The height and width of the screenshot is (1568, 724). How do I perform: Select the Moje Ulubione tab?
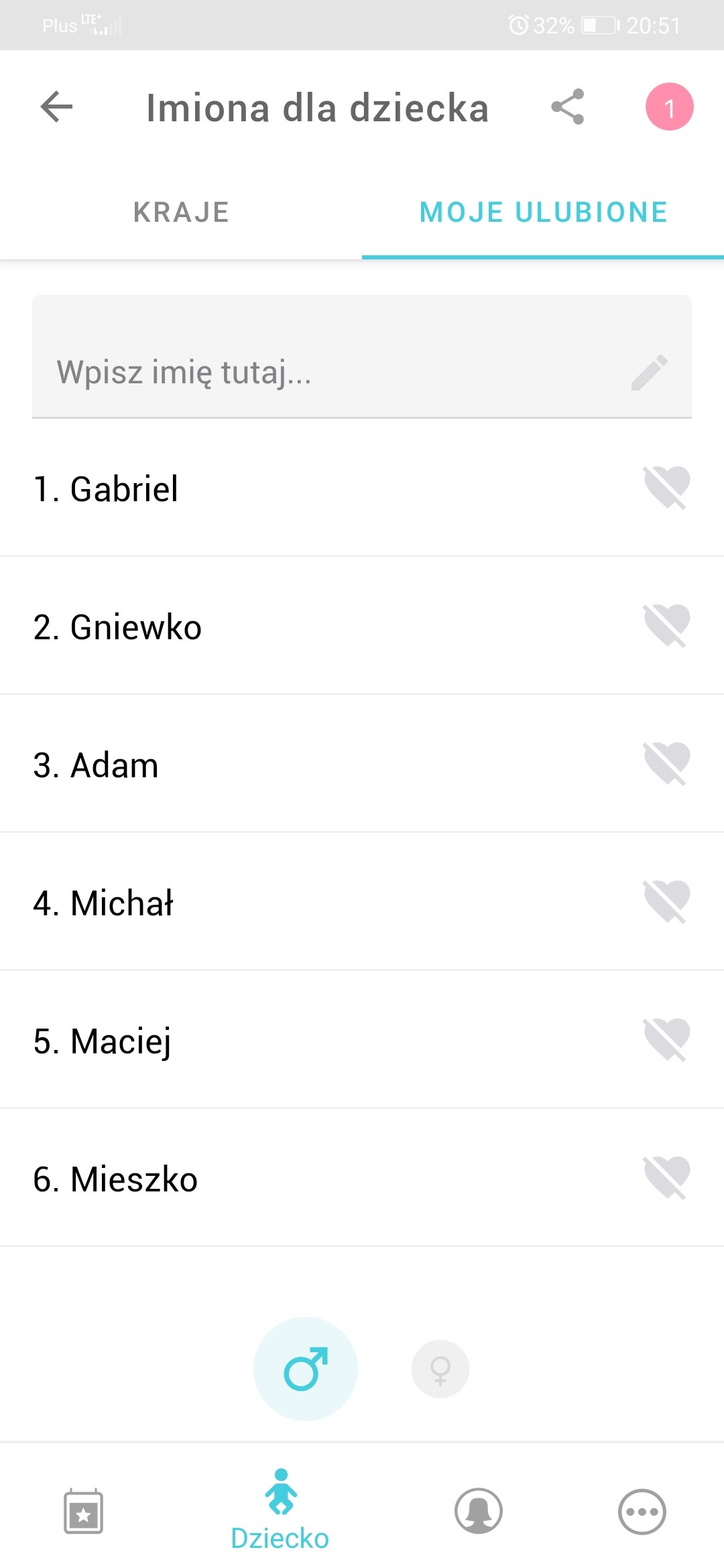543,212
